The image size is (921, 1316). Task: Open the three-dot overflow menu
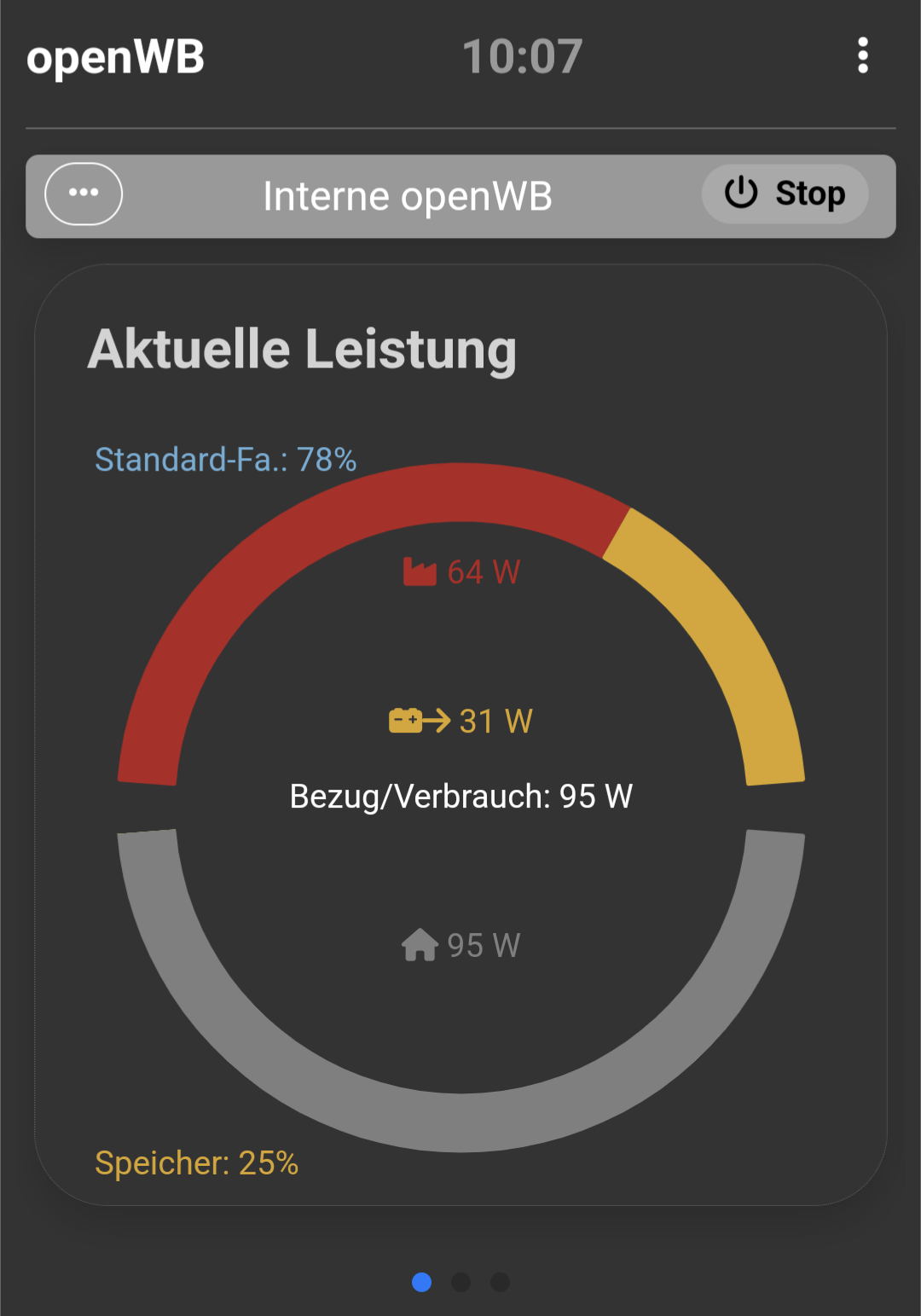point(862,55)
